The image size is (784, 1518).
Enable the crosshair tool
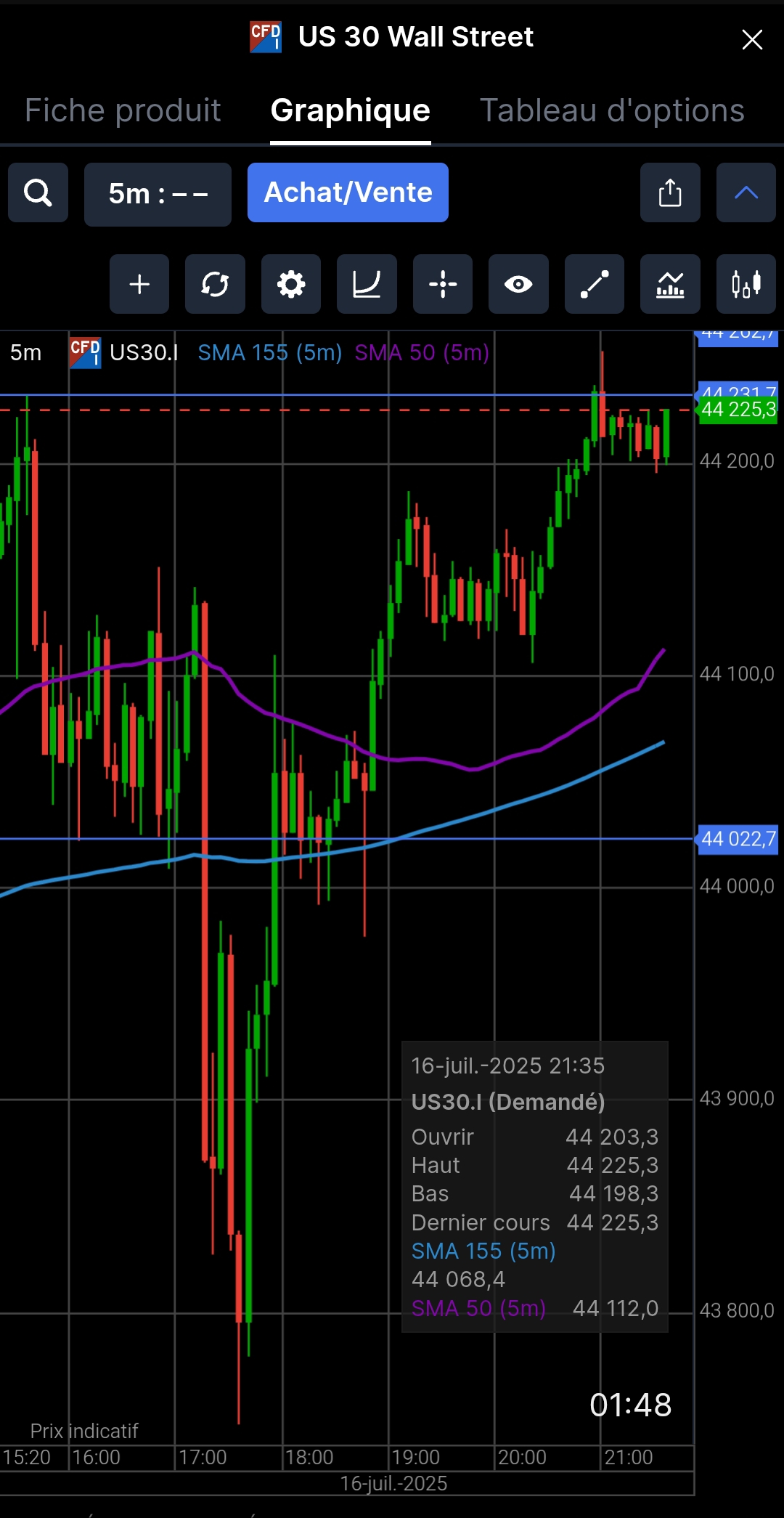pyautogui.click(x=443, y=284)
